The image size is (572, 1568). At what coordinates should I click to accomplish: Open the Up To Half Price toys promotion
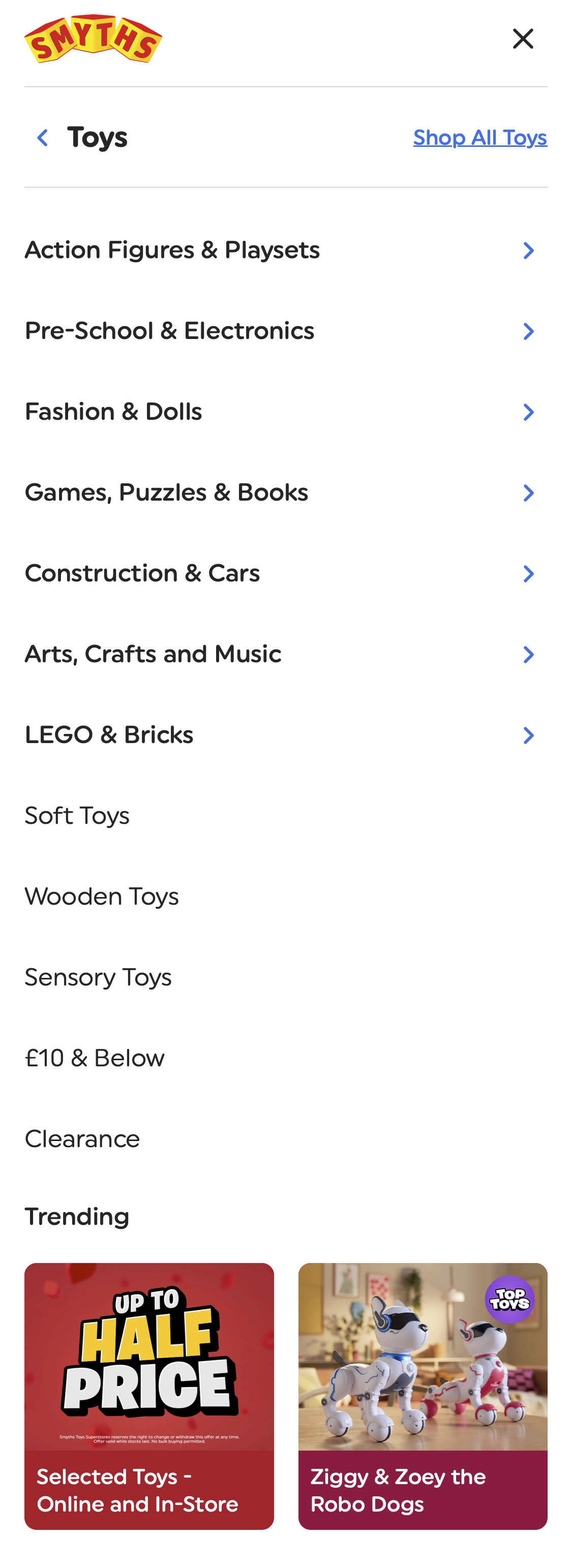point(148,1394)
